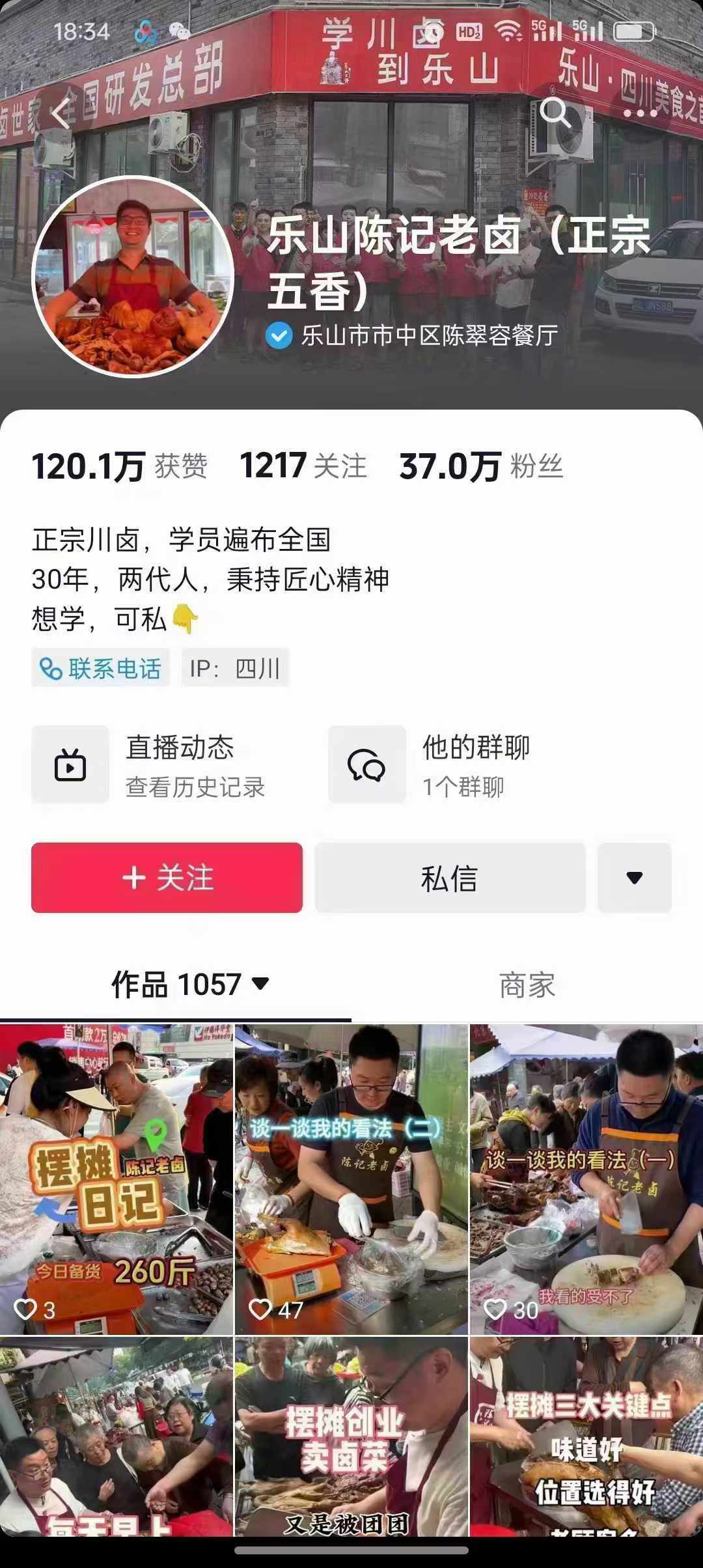Watch the 摆摊三大关键点 video

click(x=586, y=1433)
